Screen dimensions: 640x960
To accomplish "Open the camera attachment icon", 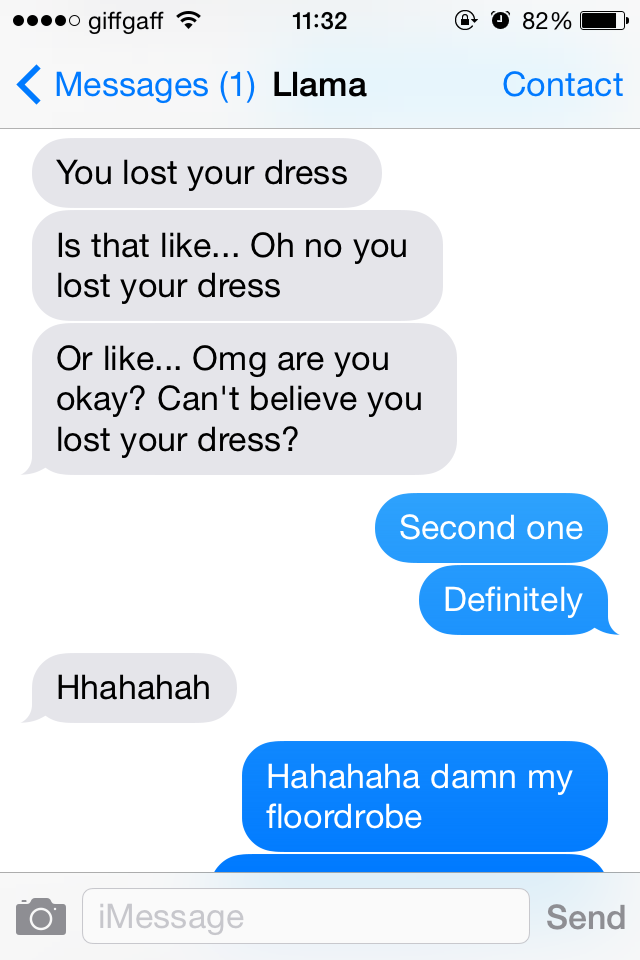I will [x=41, y=916].
